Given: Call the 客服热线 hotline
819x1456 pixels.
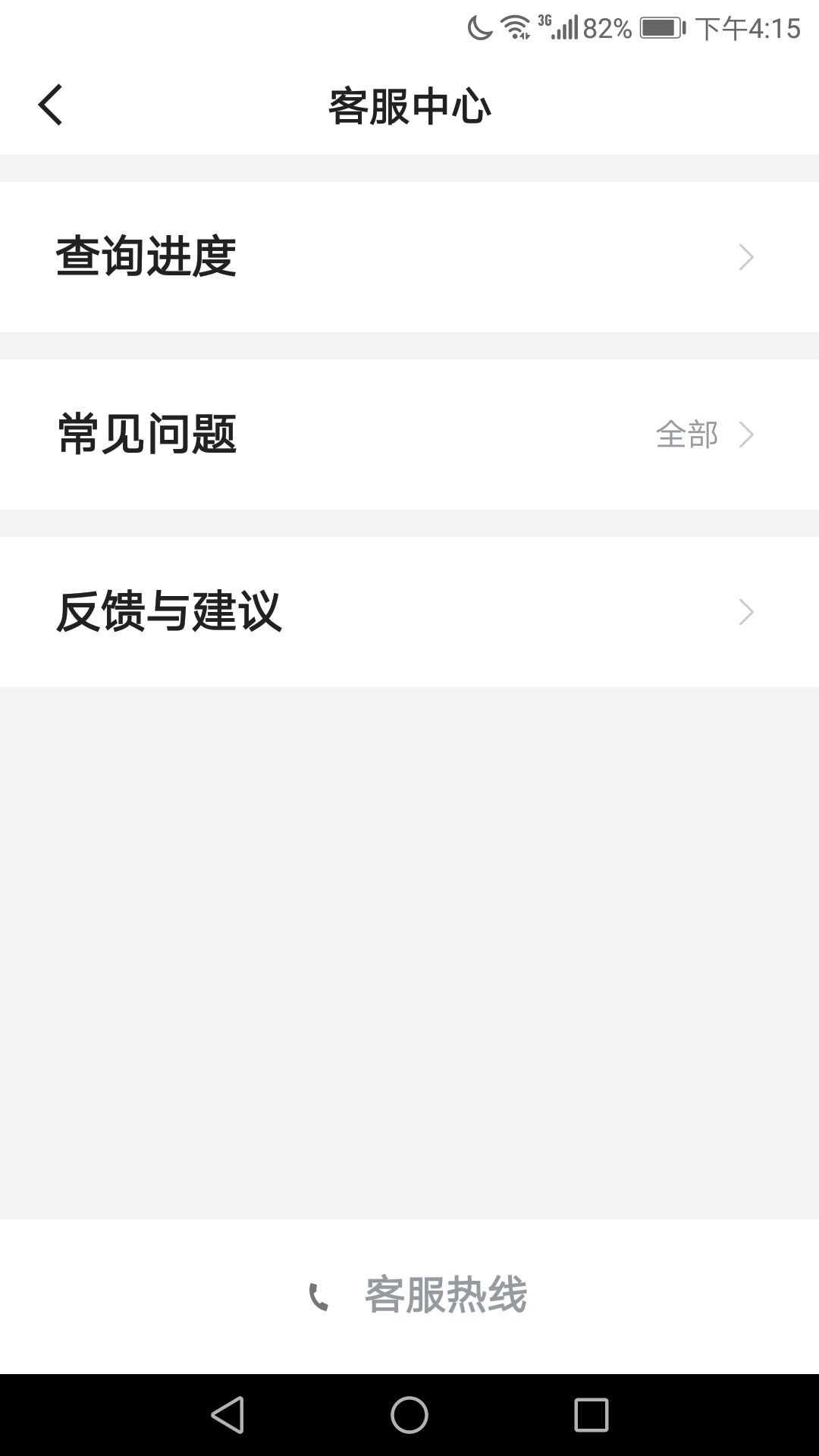Looking at the screenshot, I should (417, 1295).
